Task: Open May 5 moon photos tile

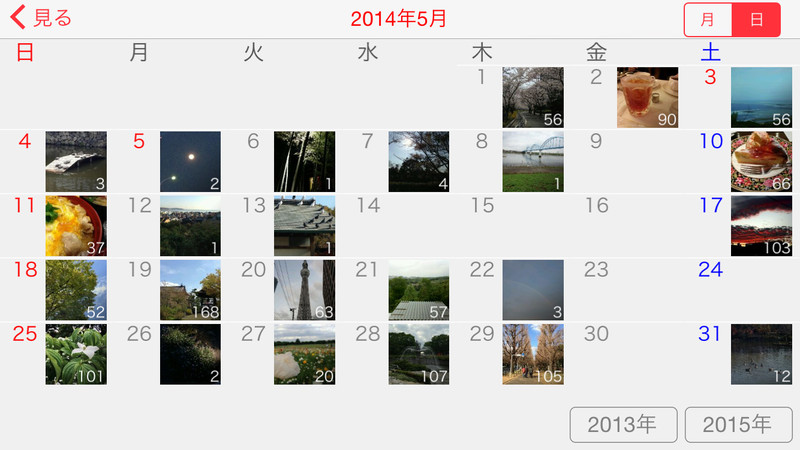Action: 190,161
